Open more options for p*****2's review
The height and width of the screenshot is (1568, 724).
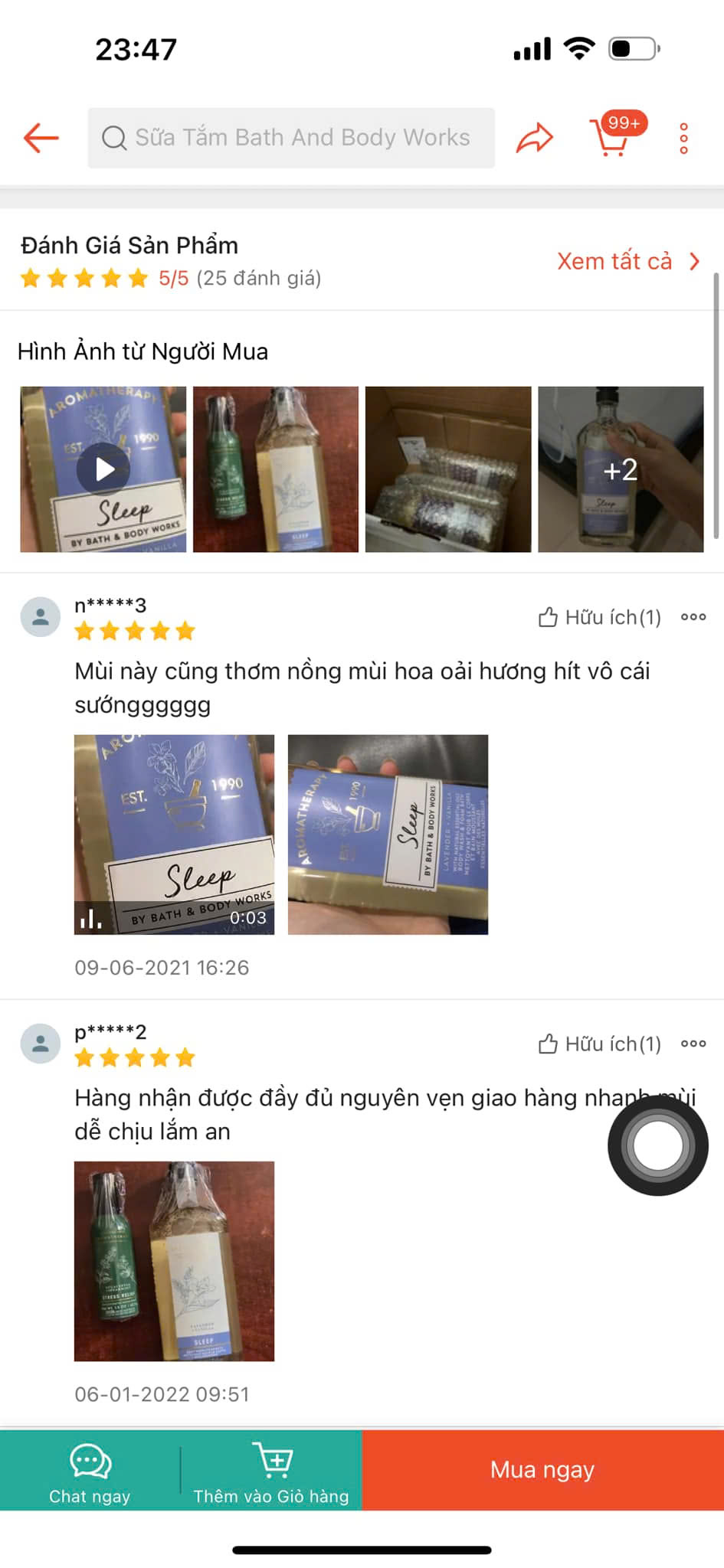point(693,1044)
